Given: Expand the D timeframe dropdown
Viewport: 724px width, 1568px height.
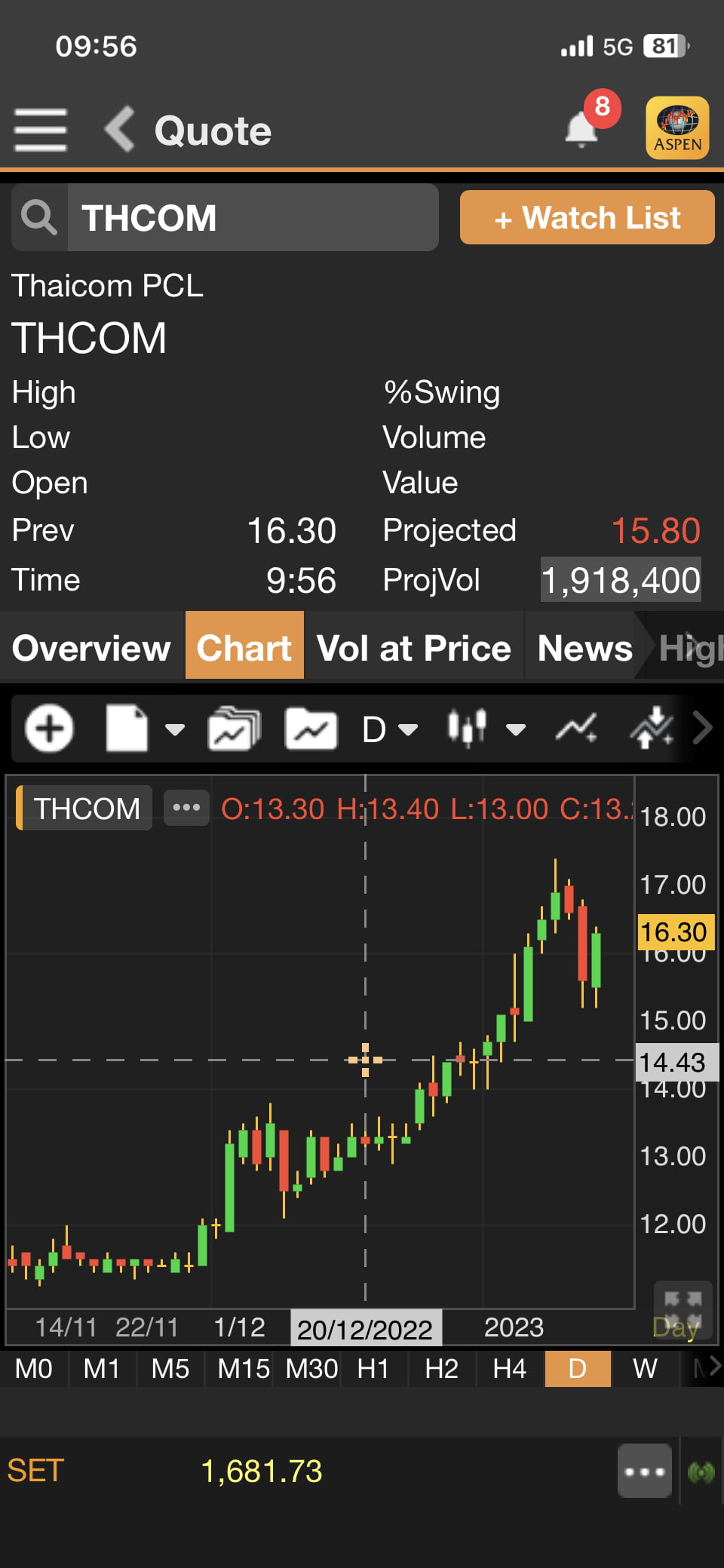Looking at the screenshot, I should coord(389,729).
